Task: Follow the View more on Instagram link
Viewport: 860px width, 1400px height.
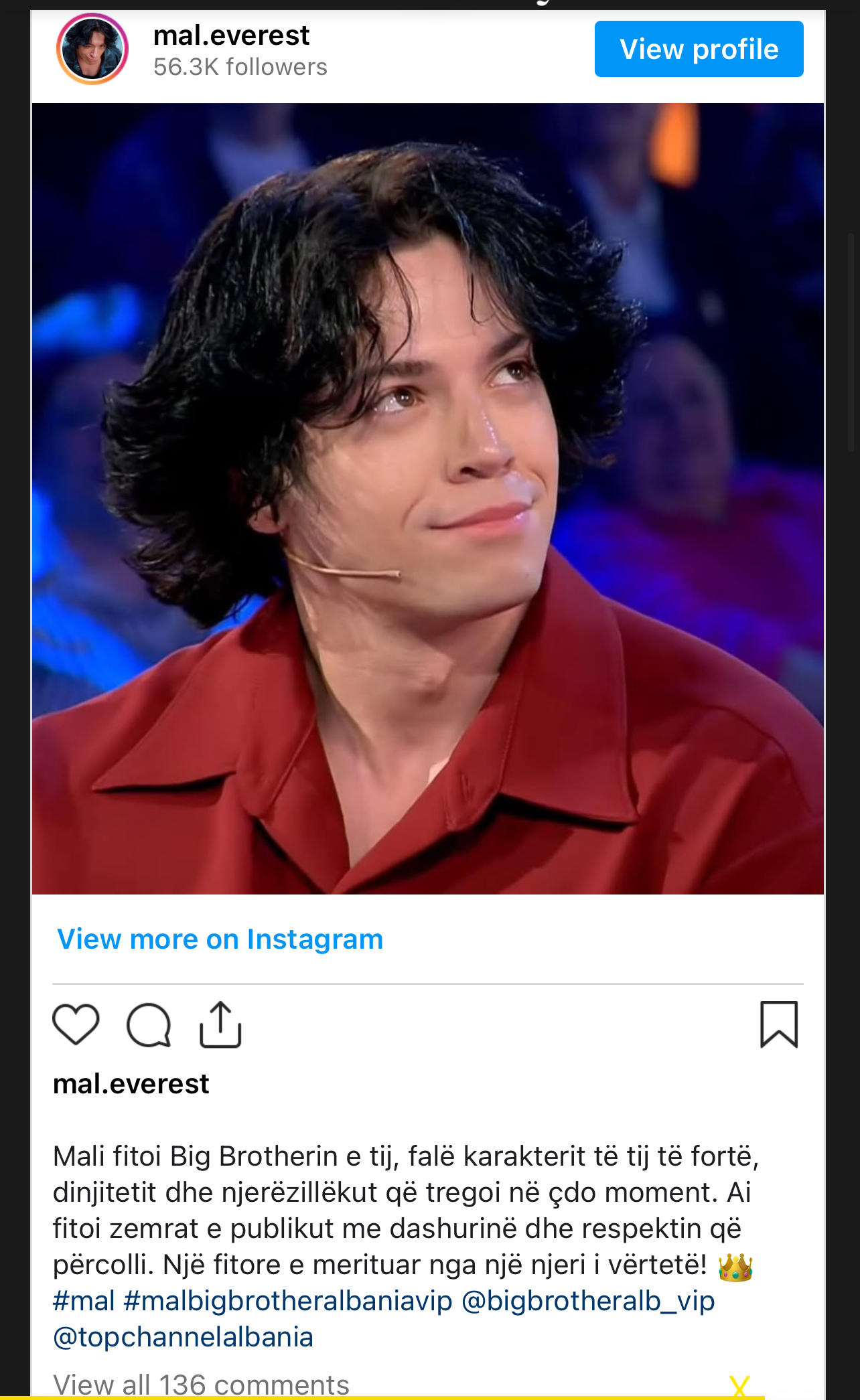Action: (220, 939)
